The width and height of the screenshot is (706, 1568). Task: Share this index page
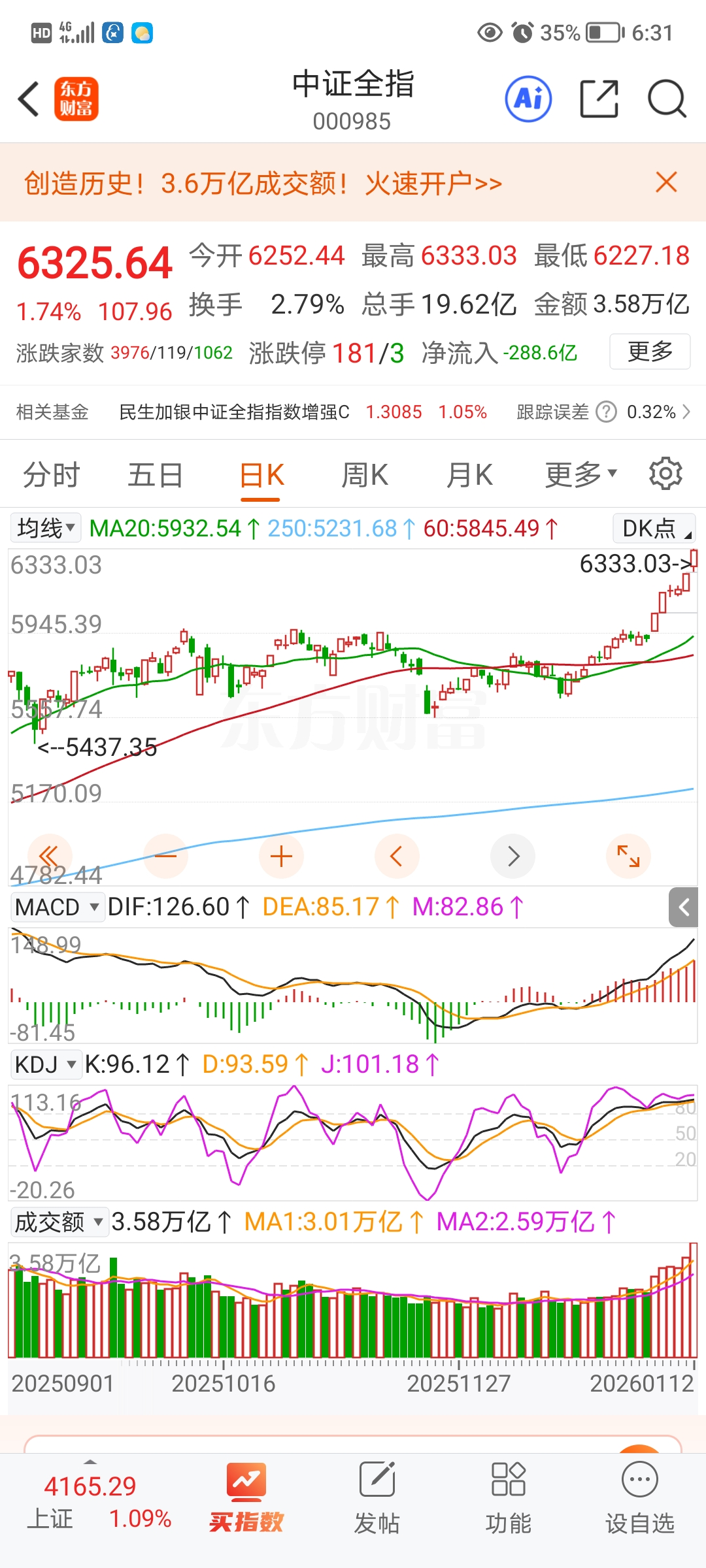pyautogui.click(x=599, y=99)
